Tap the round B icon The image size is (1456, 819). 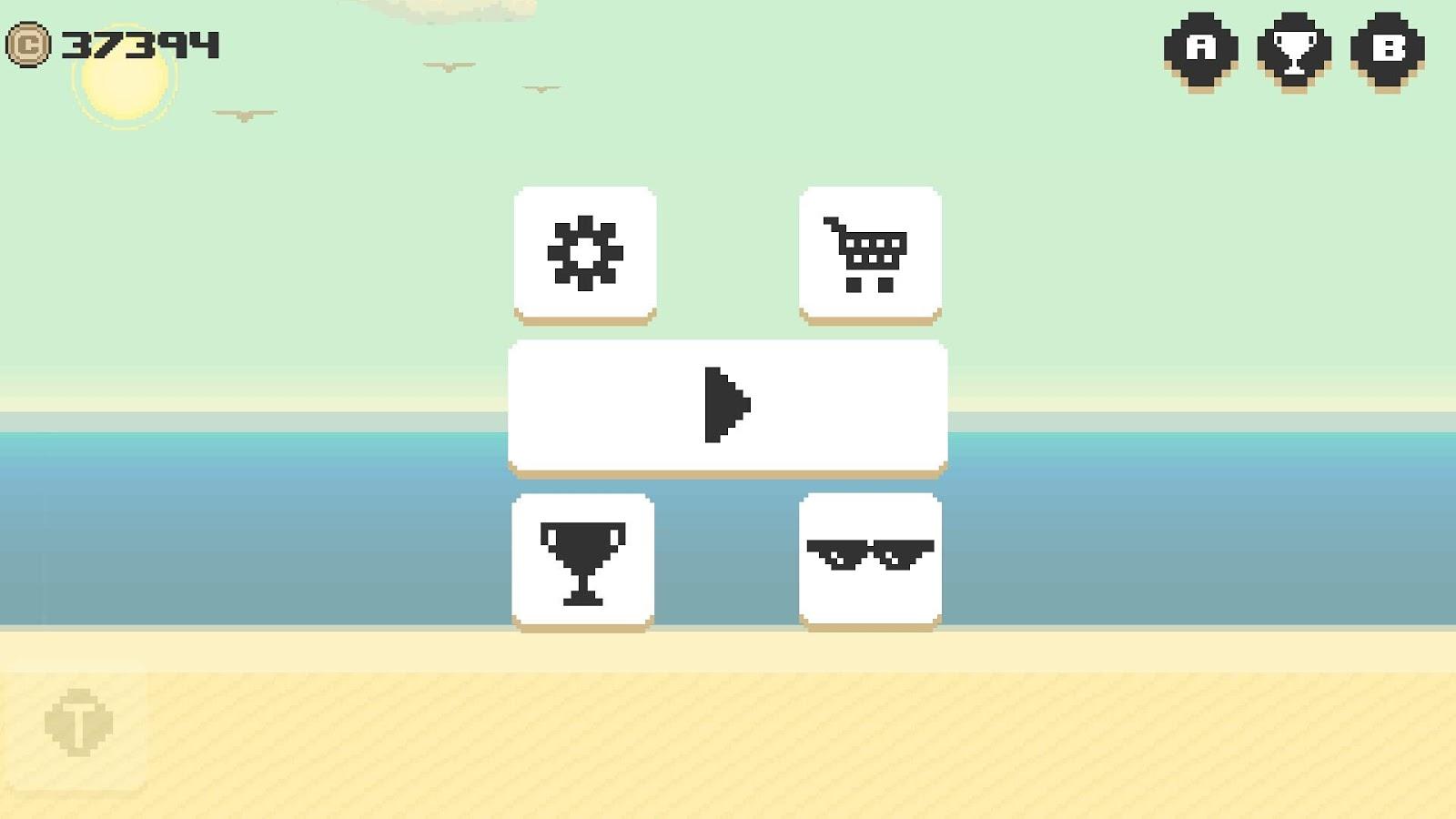click(1388, 49)
